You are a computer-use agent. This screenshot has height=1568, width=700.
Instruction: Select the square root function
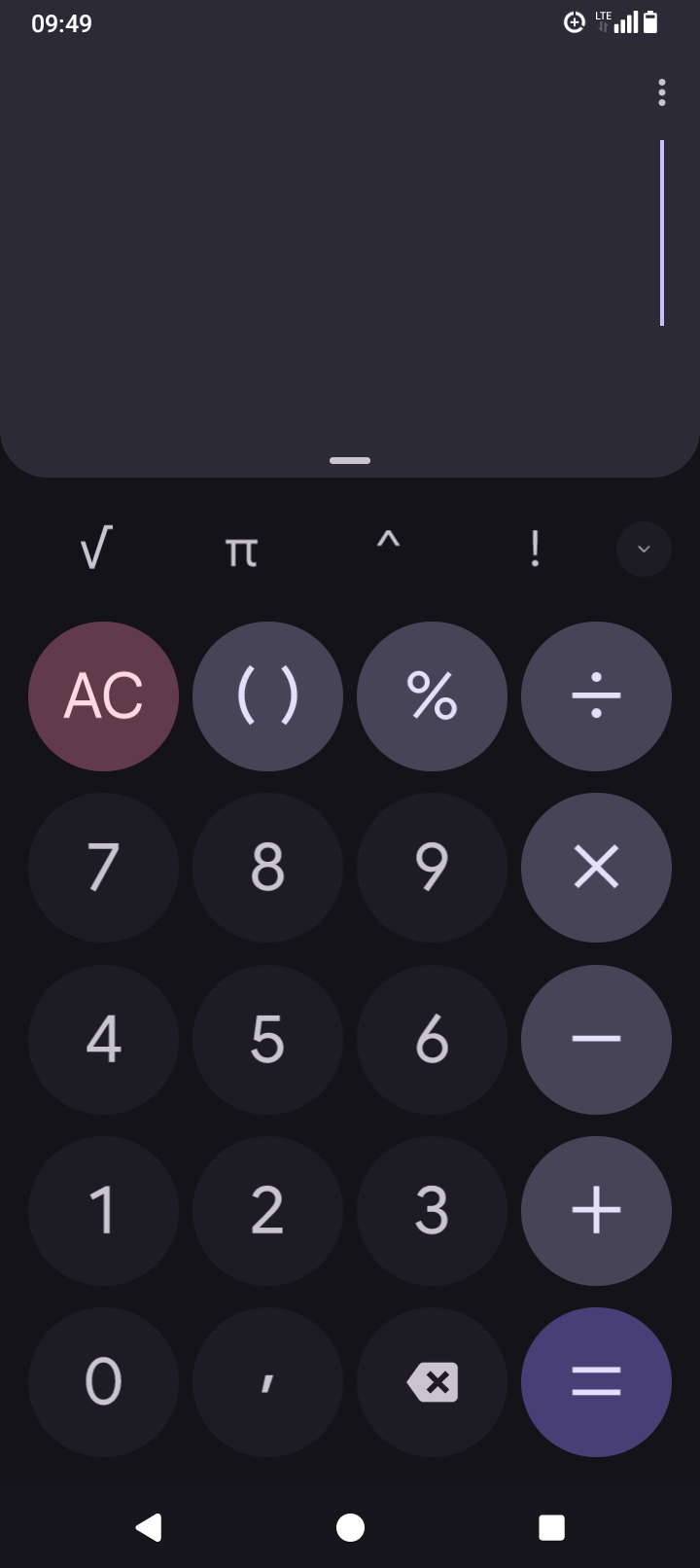[x=93, y=550]
